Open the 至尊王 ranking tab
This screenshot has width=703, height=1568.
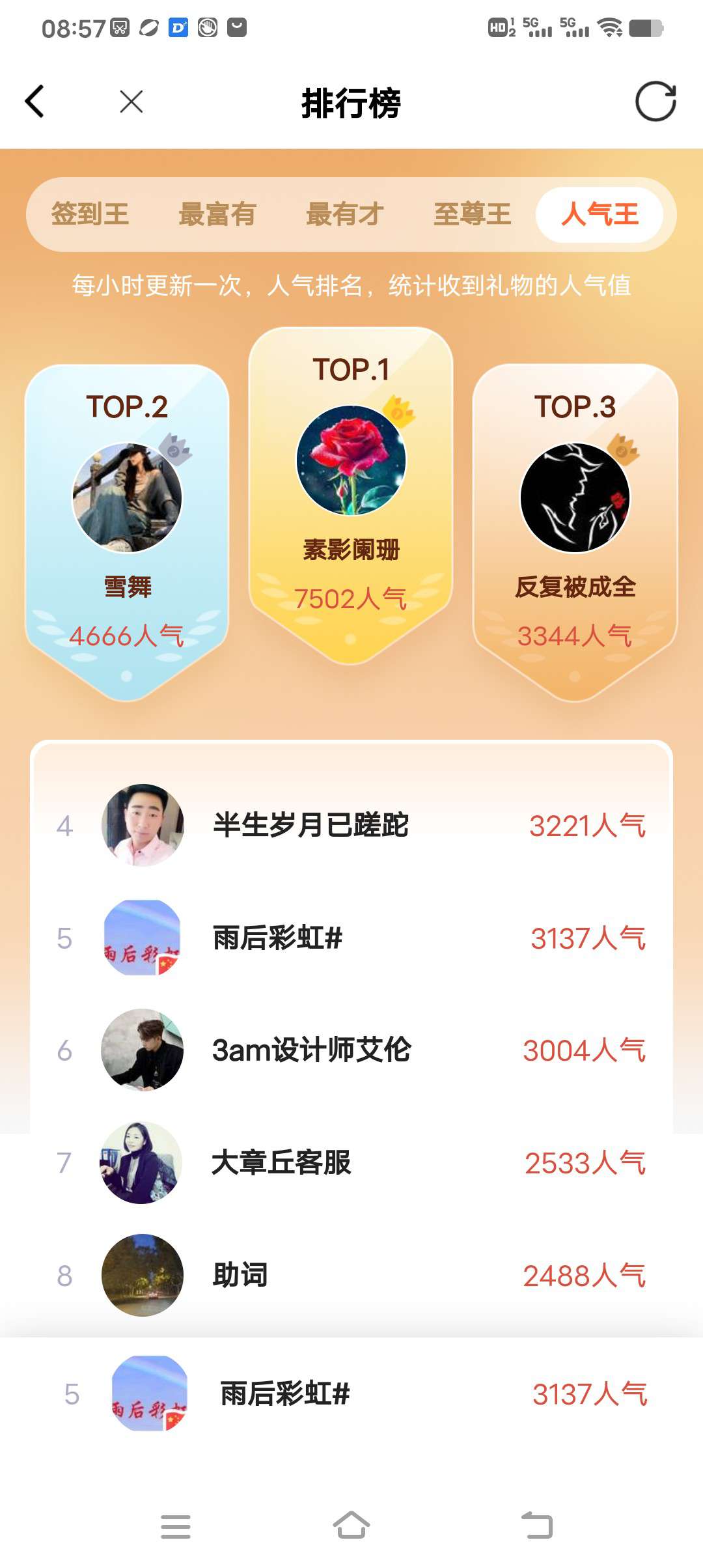click(x=473, y=214)
